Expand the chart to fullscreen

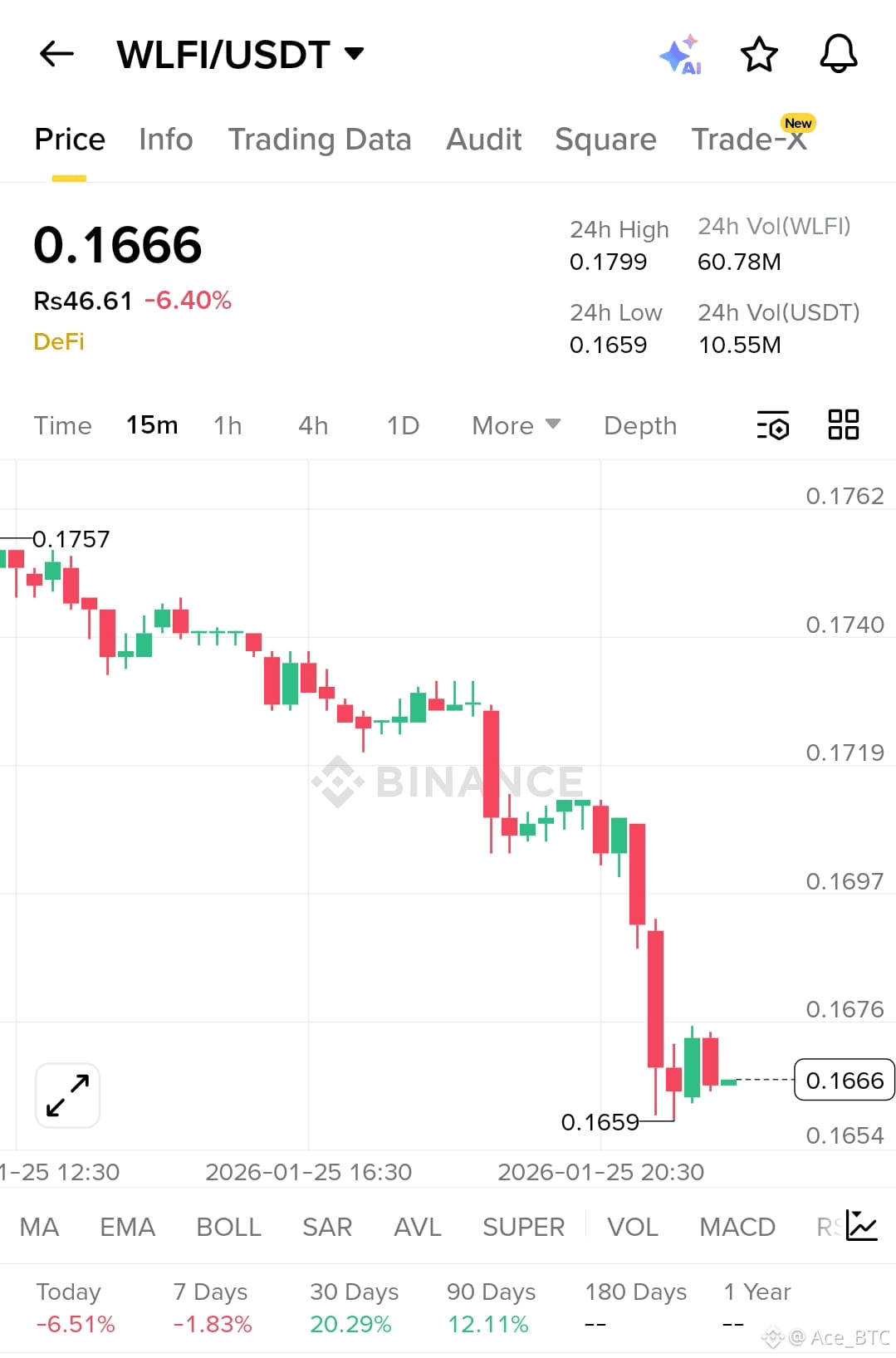66,1095
